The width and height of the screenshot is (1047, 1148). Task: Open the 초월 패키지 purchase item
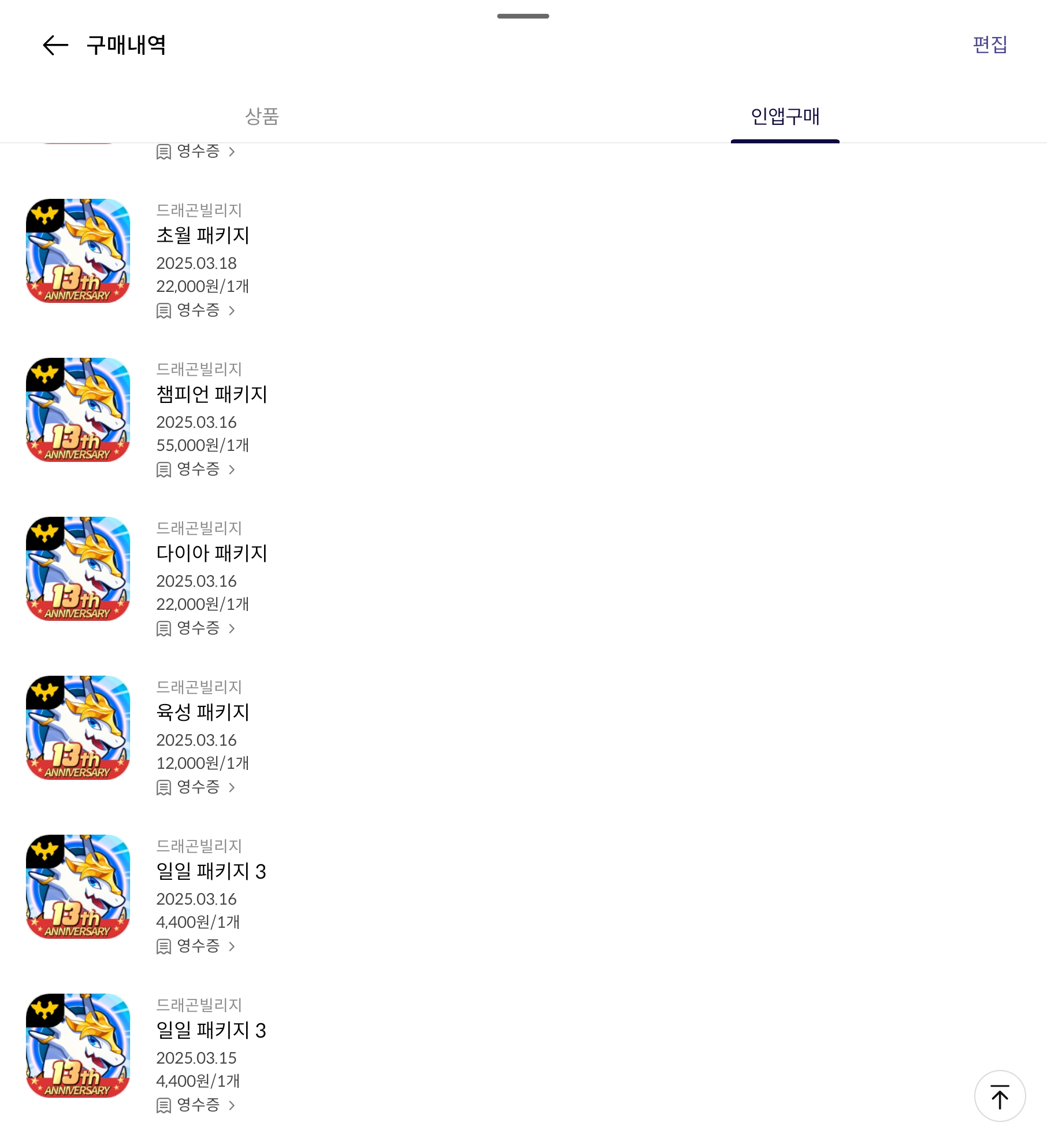tap(202, 235)
